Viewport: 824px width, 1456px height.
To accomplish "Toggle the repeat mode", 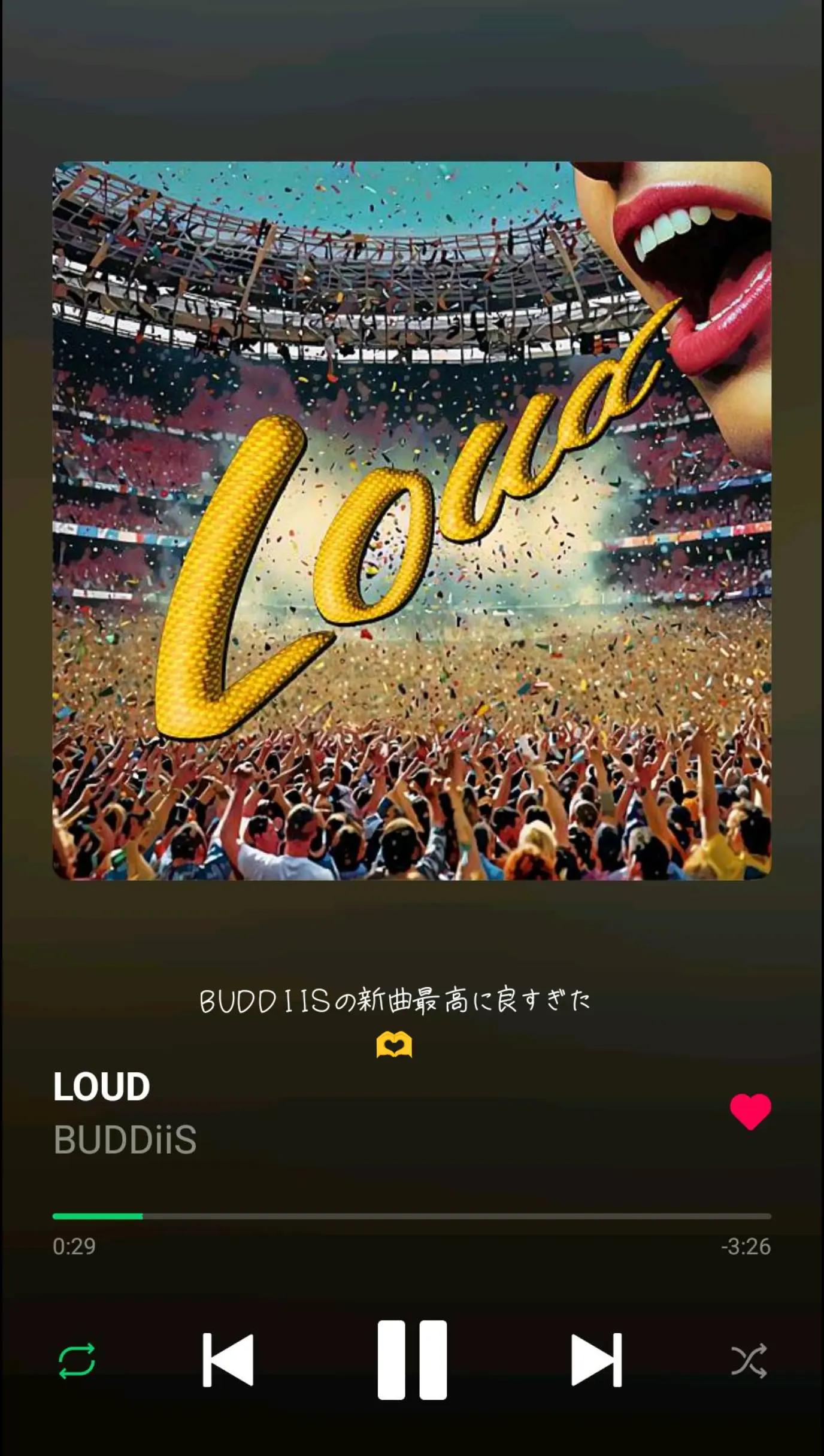I will click(77, 1361).
